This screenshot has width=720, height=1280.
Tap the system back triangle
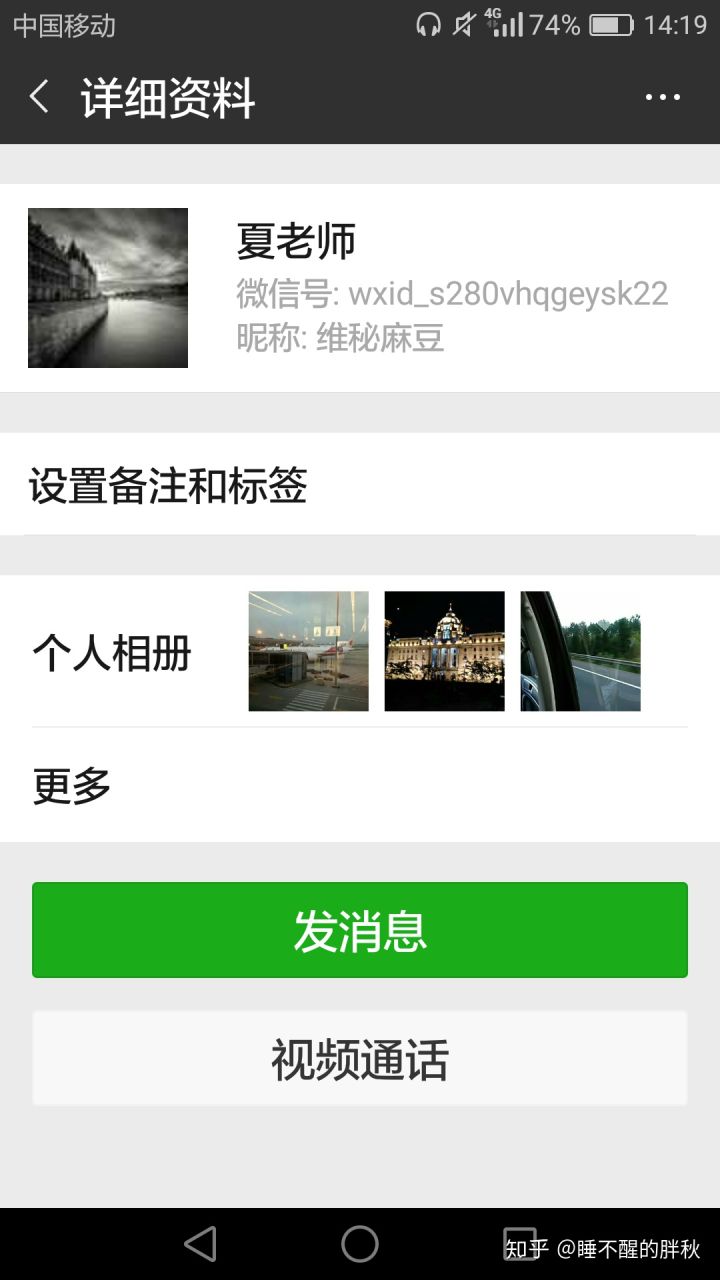point(200,1244)
